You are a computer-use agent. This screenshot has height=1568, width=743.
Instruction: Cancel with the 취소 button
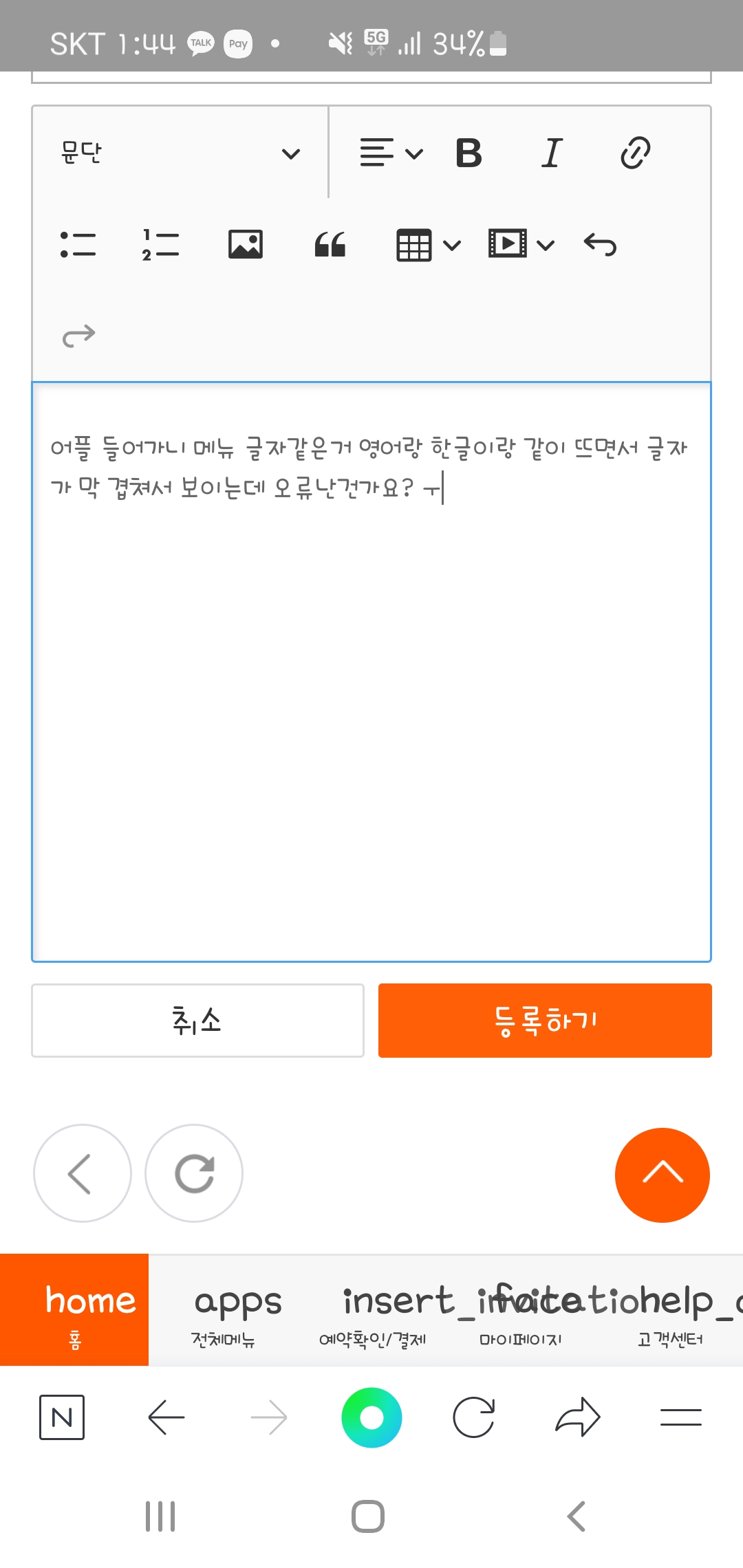click(197, 1021)
